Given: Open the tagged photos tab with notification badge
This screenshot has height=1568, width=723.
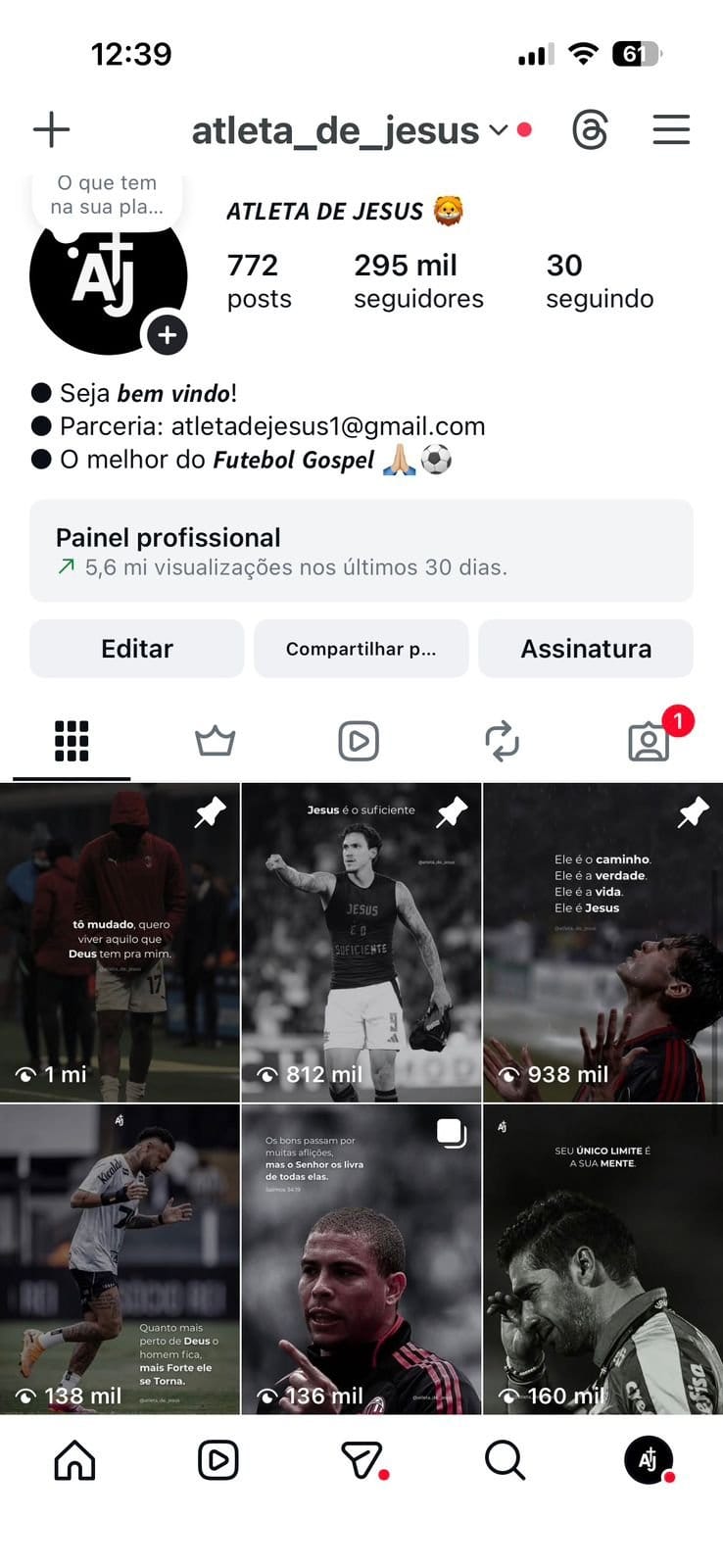Looking at the screenshot, I should pyautogui.click(x=649, y=741).
